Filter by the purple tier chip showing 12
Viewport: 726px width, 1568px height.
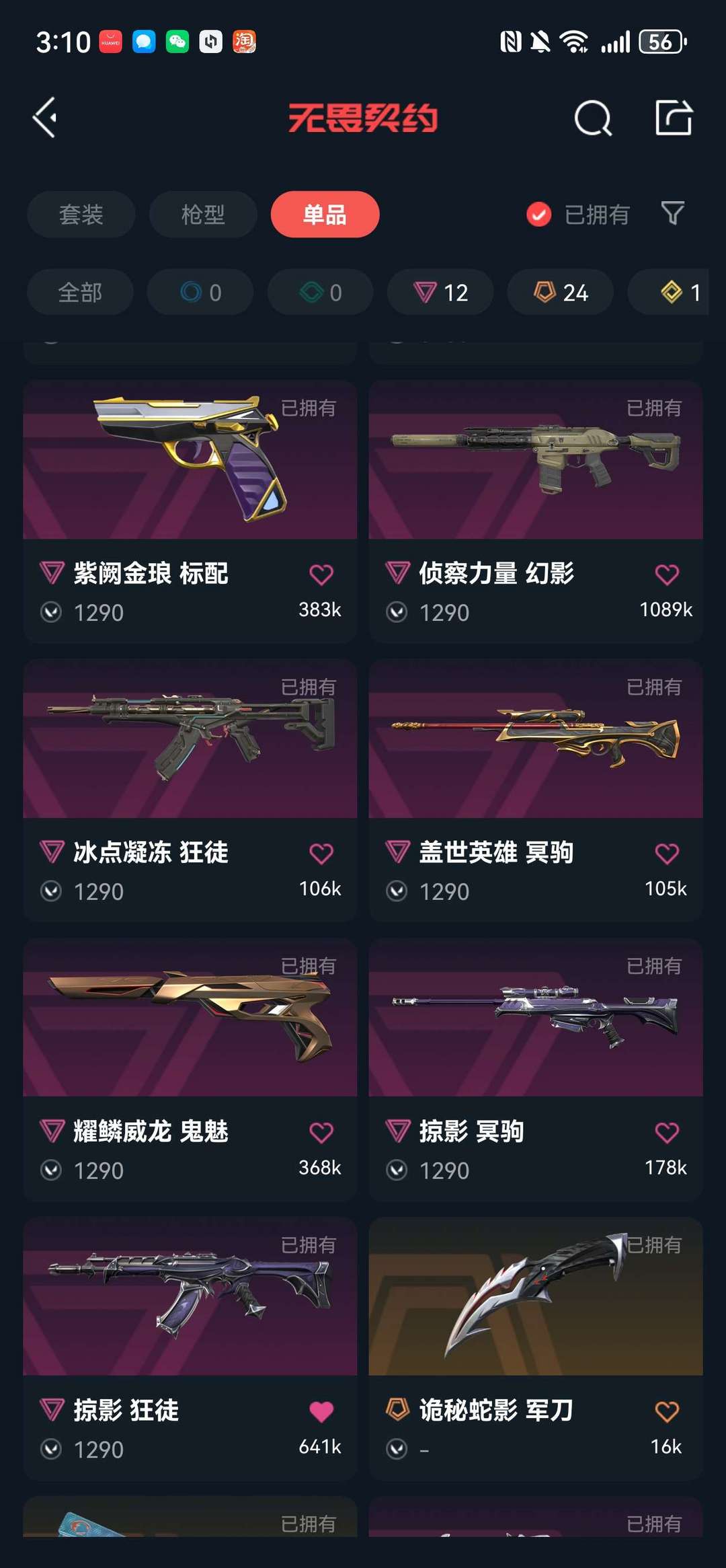point(440,293)
